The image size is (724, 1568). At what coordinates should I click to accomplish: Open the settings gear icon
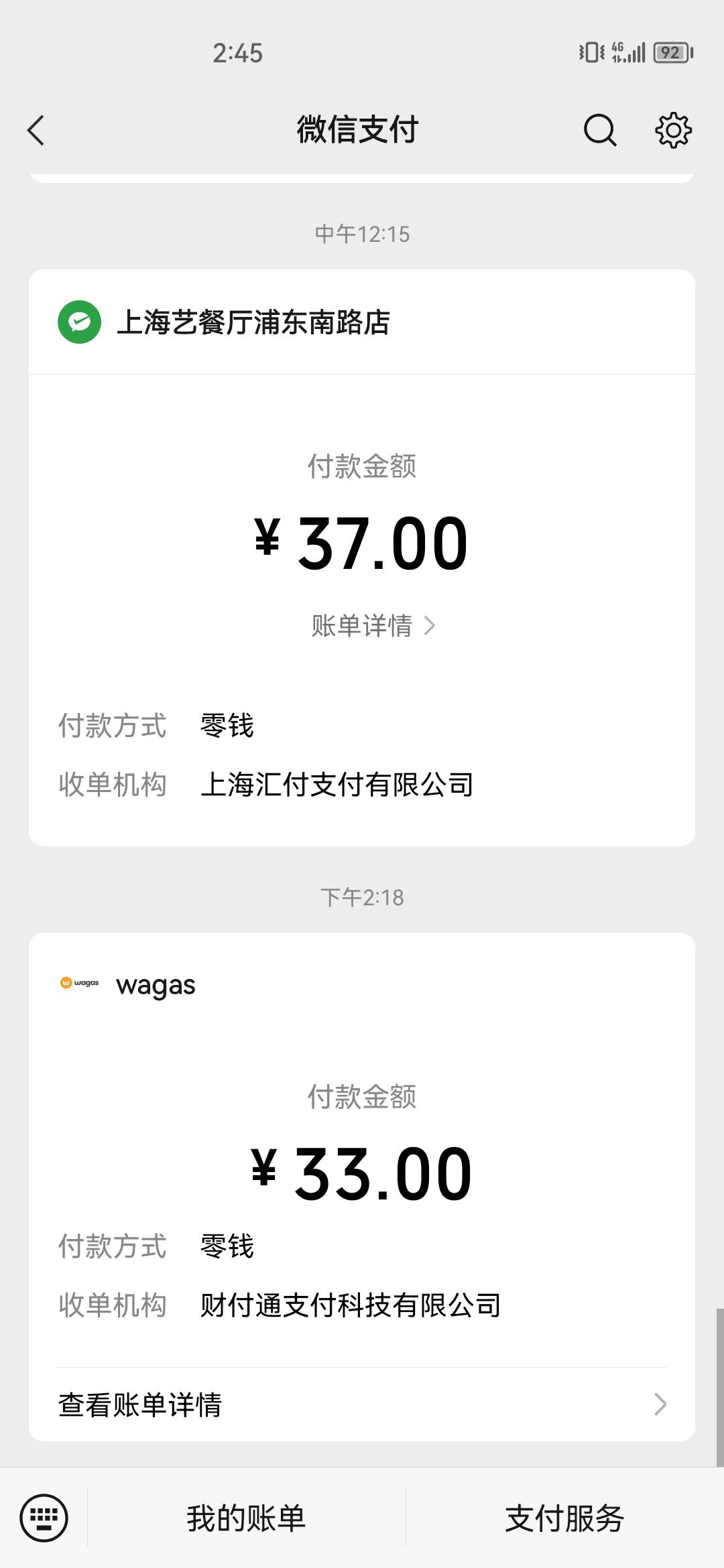[x=673, y=130]
